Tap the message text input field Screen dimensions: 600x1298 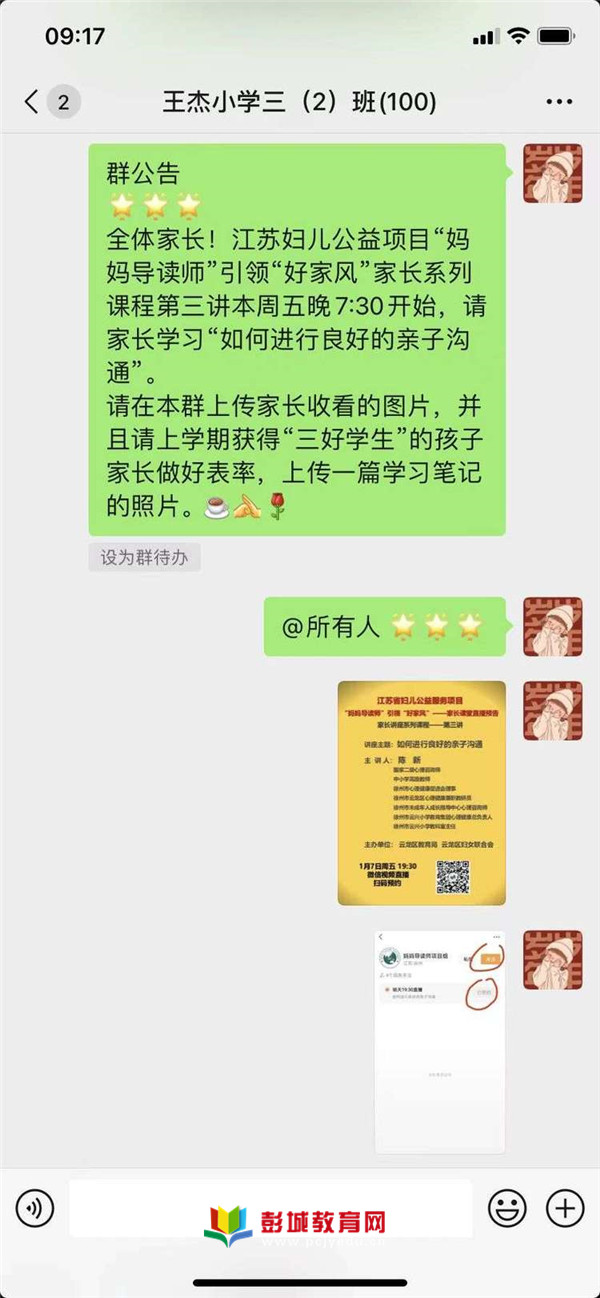pos(270,1209)
